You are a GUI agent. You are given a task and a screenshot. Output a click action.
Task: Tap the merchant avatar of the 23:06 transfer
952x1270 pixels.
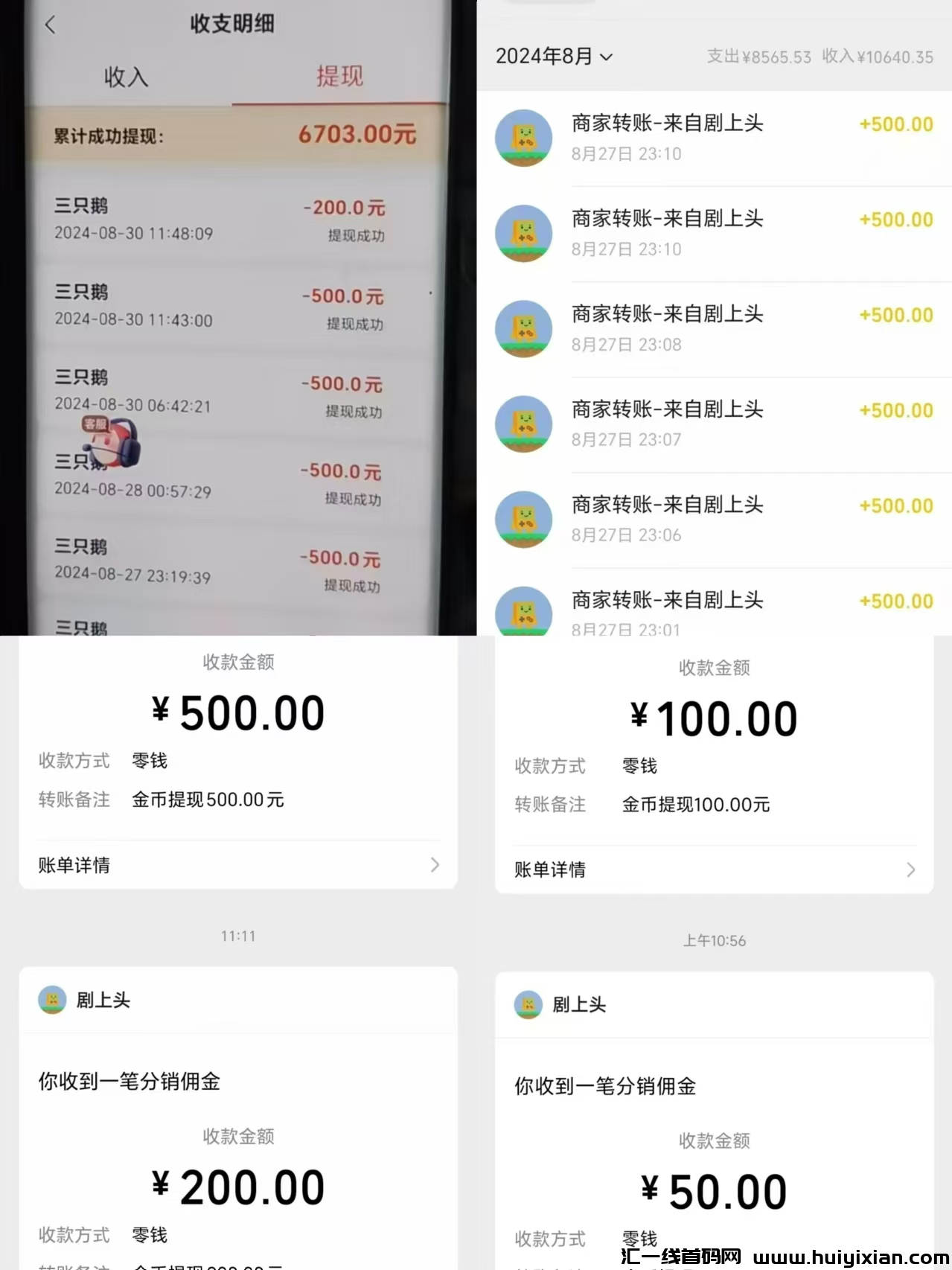(523, 520)
